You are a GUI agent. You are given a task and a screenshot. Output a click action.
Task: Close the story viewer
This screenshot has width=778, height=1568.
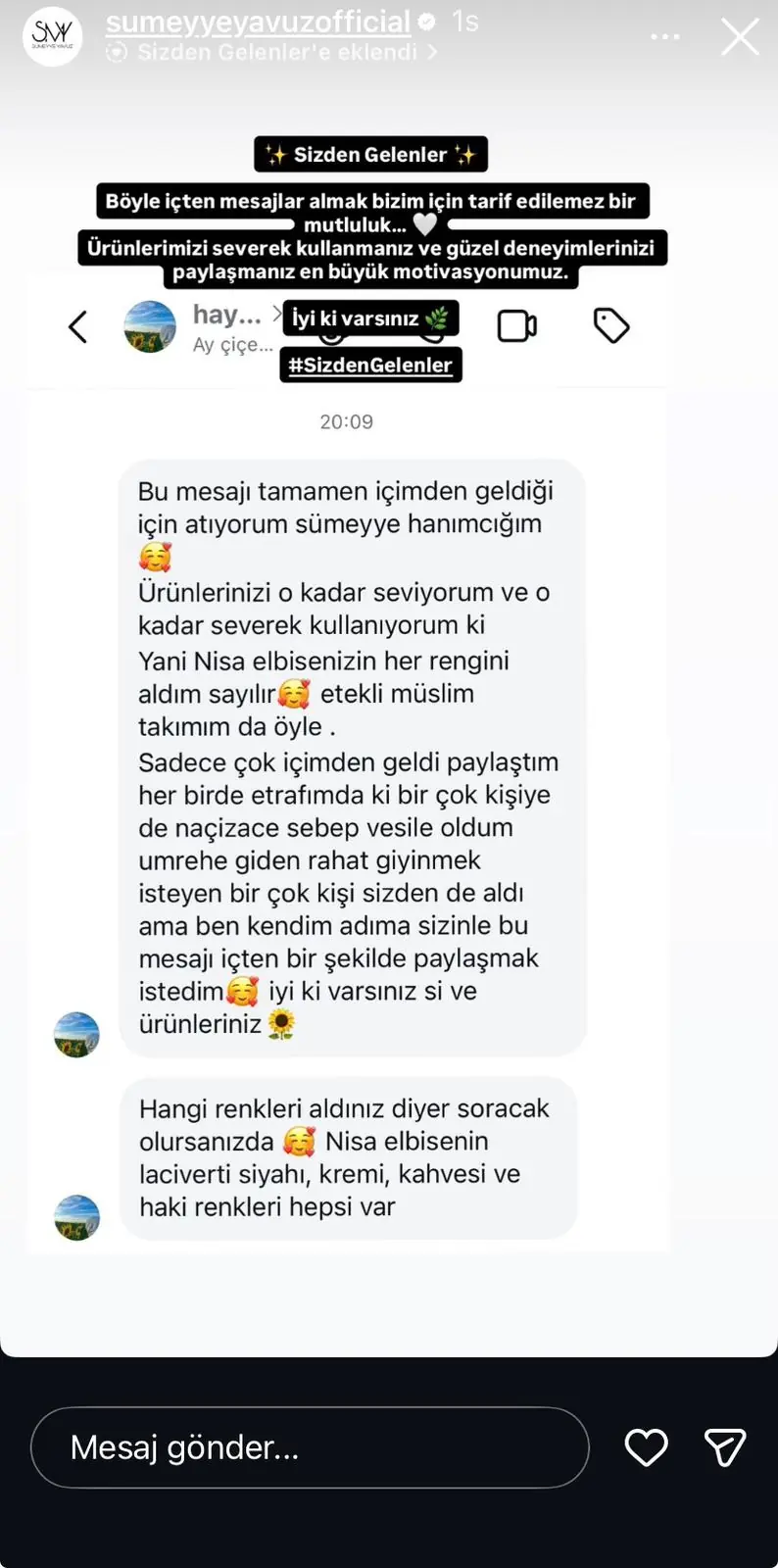pos(740,37)
